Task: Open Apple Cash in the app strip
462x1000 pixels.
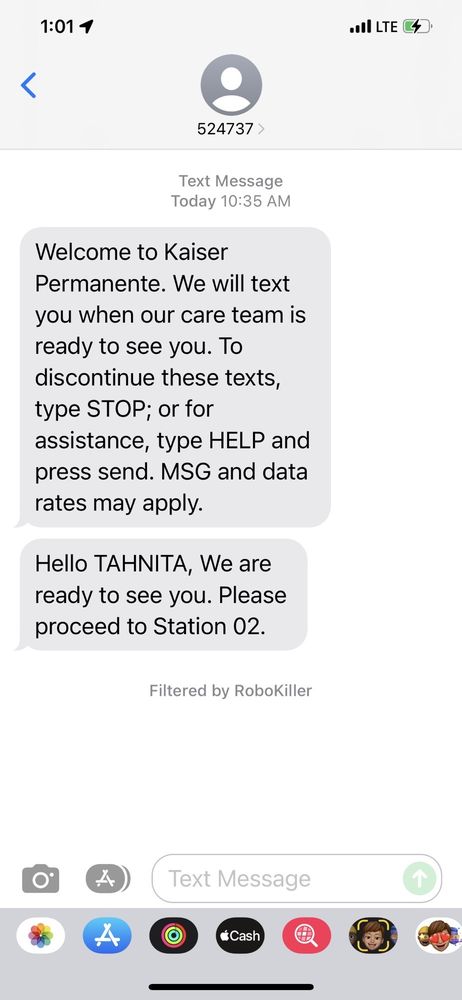Action: coord(240,936)
